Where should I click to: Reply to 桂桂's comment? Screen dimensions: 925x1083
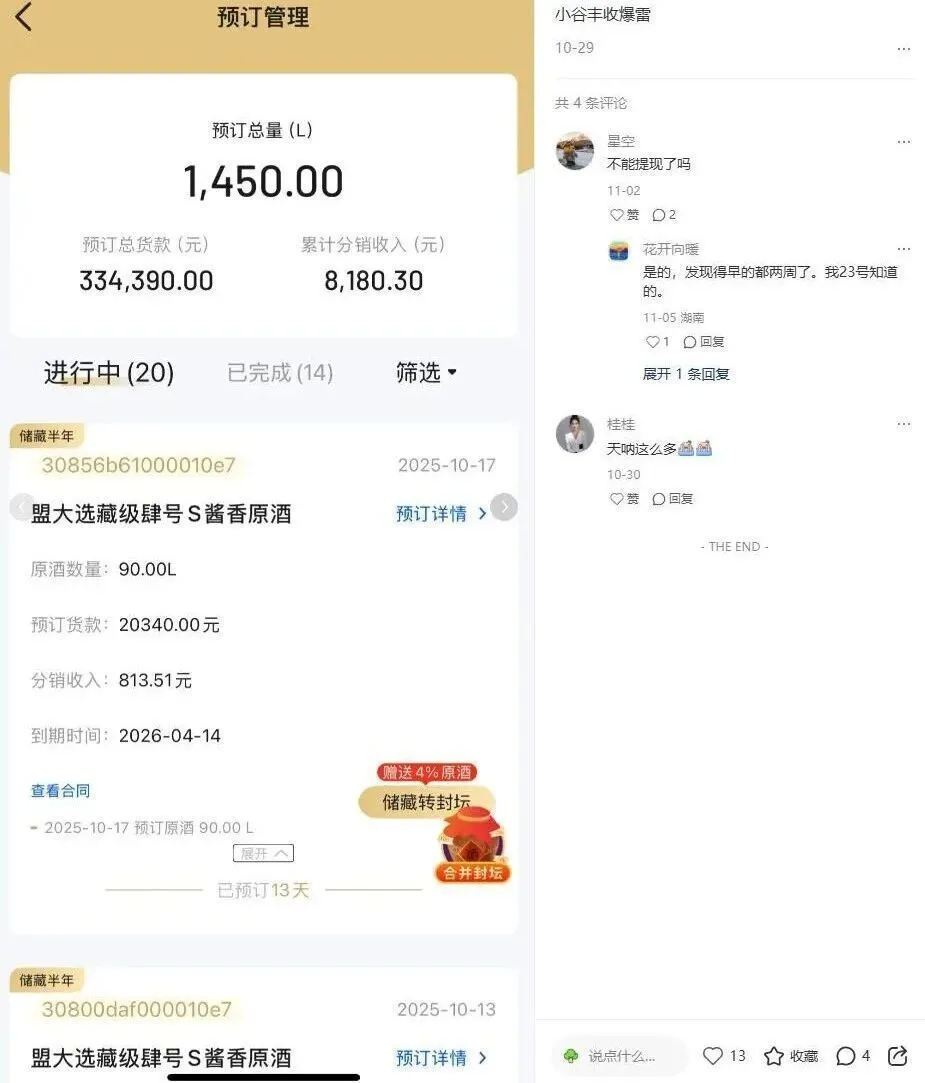[673, 499]
